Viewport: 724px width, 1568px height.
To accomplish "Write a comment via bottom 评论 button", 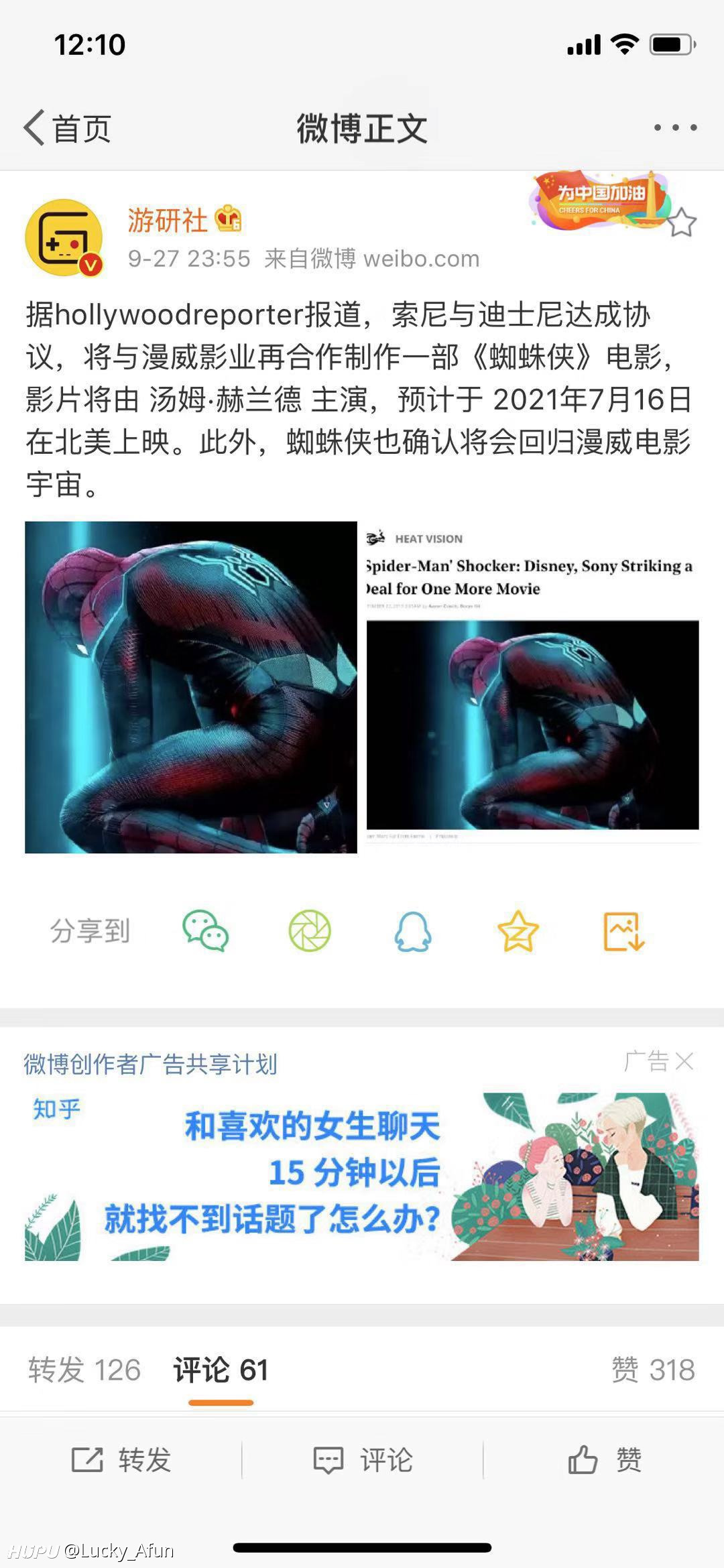I will coord(363,1459).
